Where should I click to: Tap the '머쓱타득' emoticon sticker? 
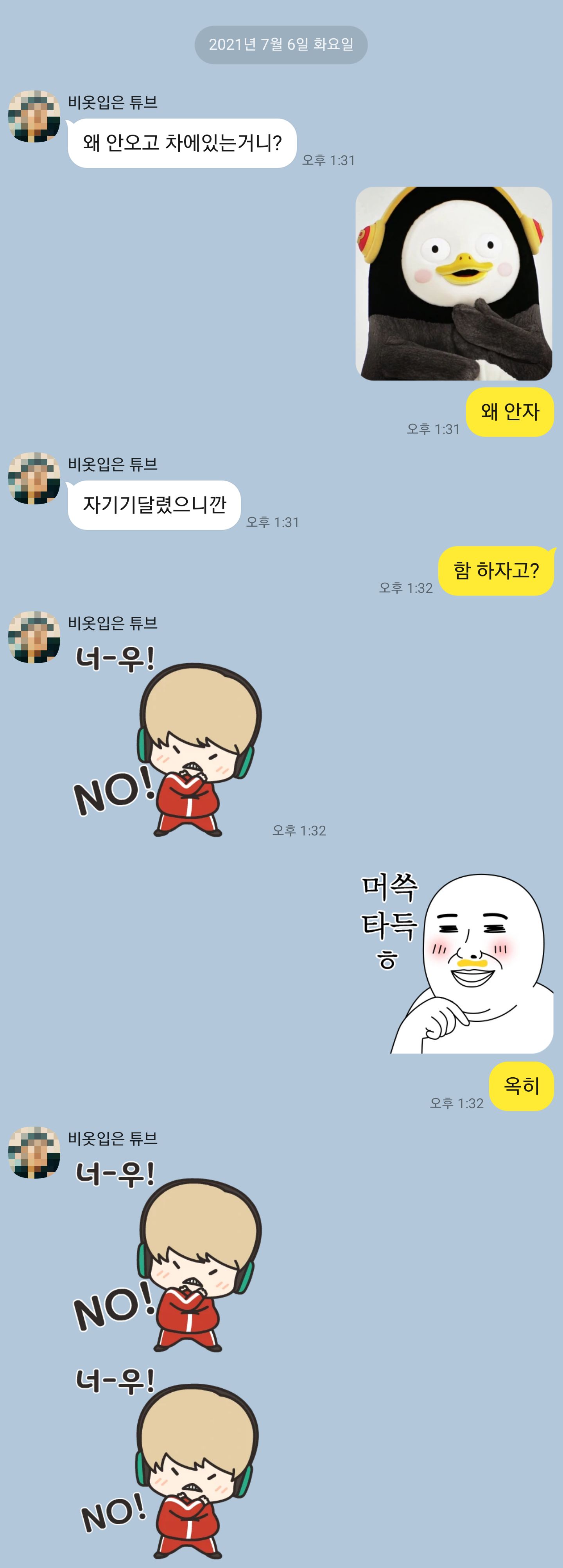457,963
